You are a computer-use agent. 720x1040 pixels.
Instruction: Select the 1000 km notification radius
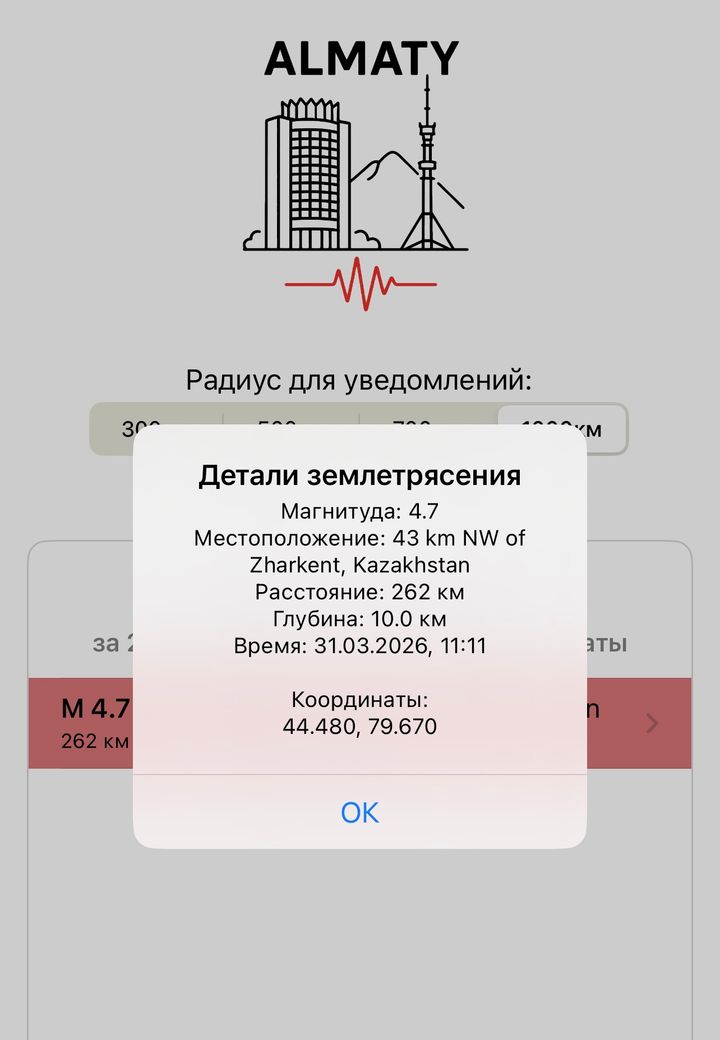point(561,428)
